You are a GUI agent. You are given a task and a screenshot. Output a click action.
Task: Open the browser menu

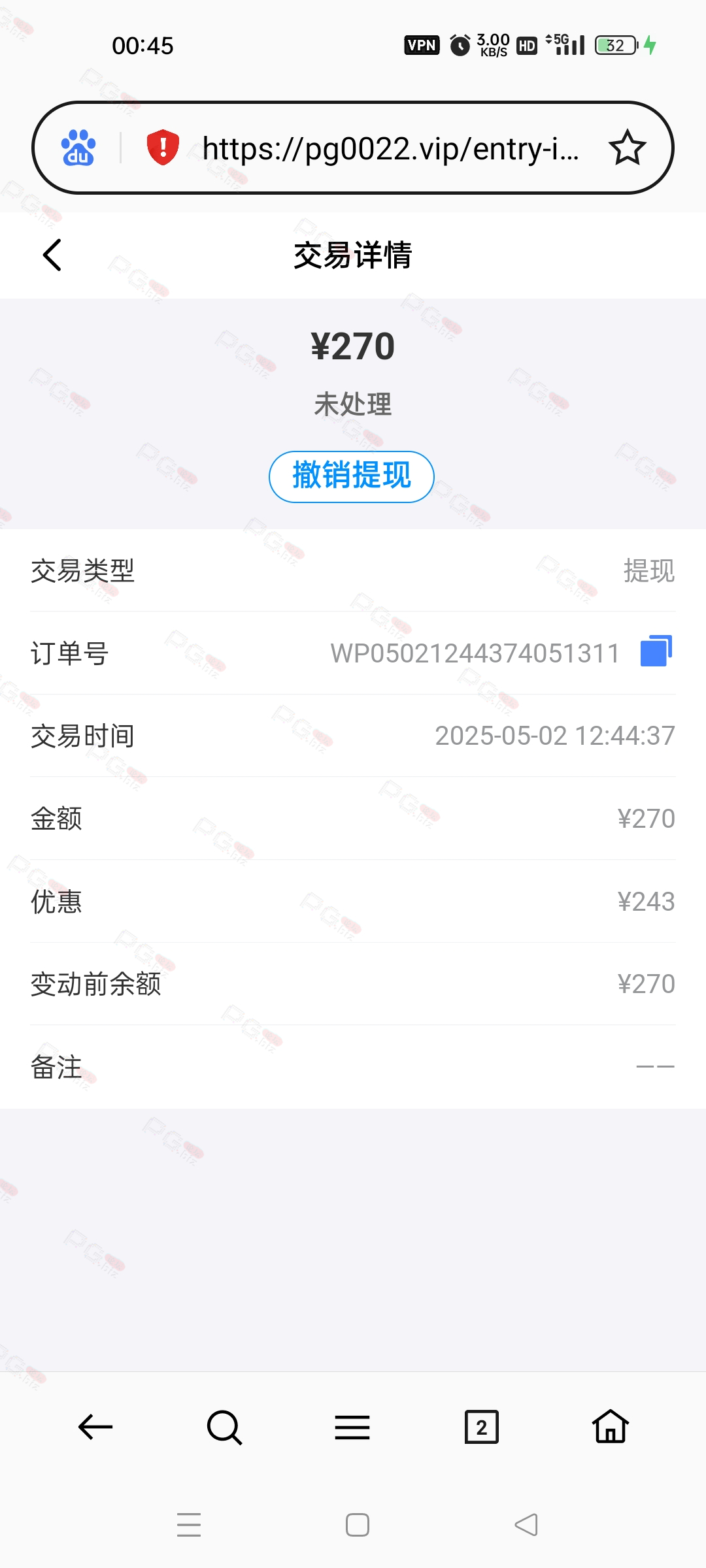(x=352, y=1426)
